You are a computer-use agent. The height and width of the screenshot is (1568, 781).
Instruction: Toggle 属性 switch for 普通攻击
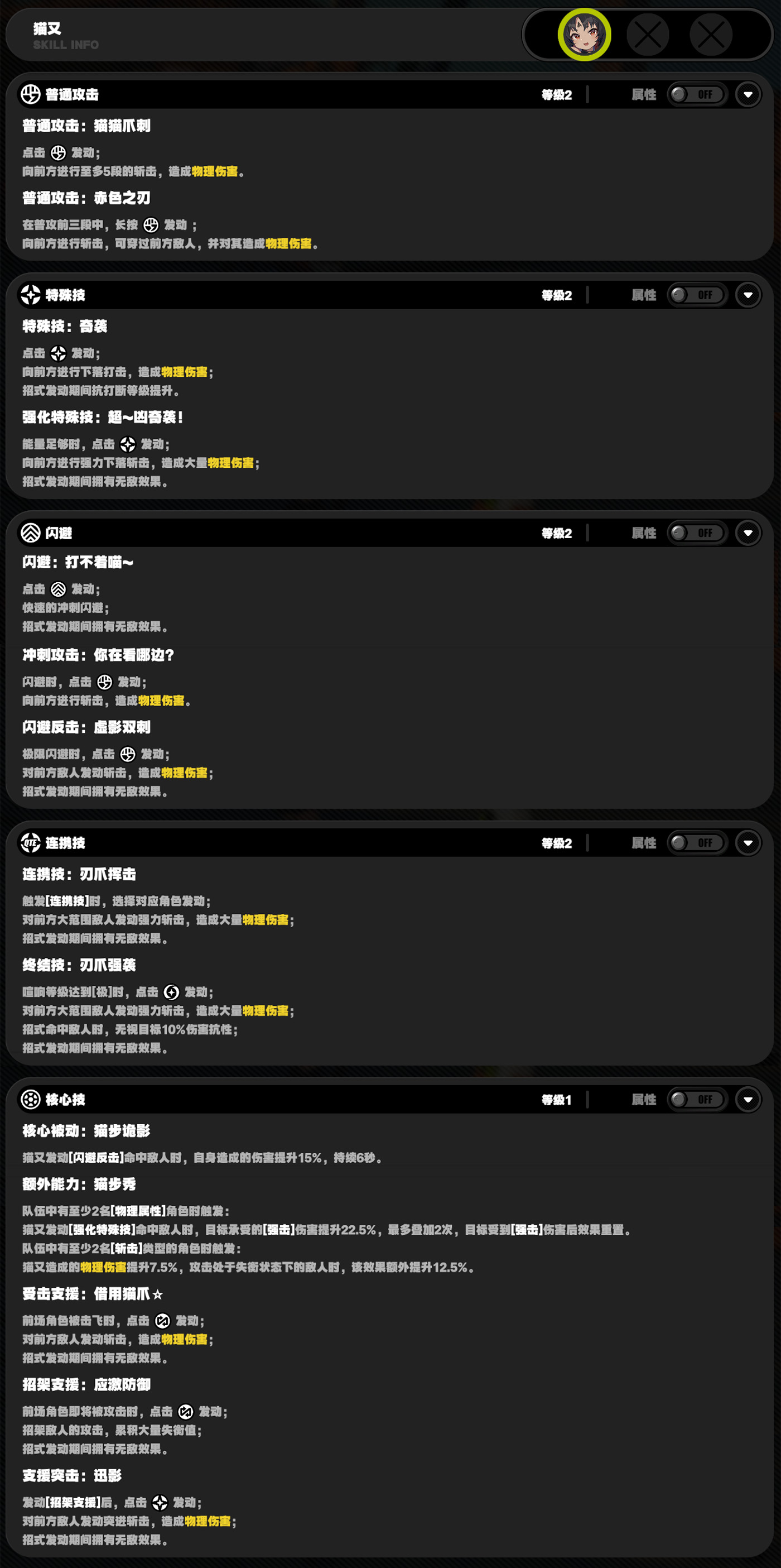click(697, 94)
